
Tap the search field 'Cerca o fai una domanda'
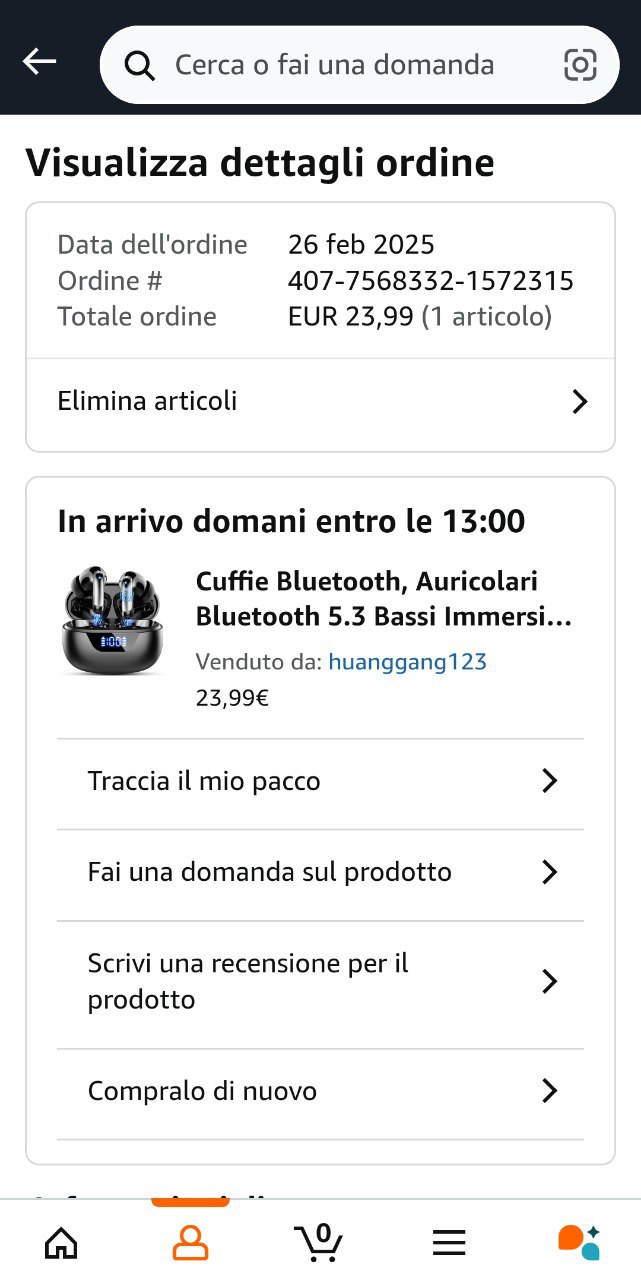pos(334,65)
